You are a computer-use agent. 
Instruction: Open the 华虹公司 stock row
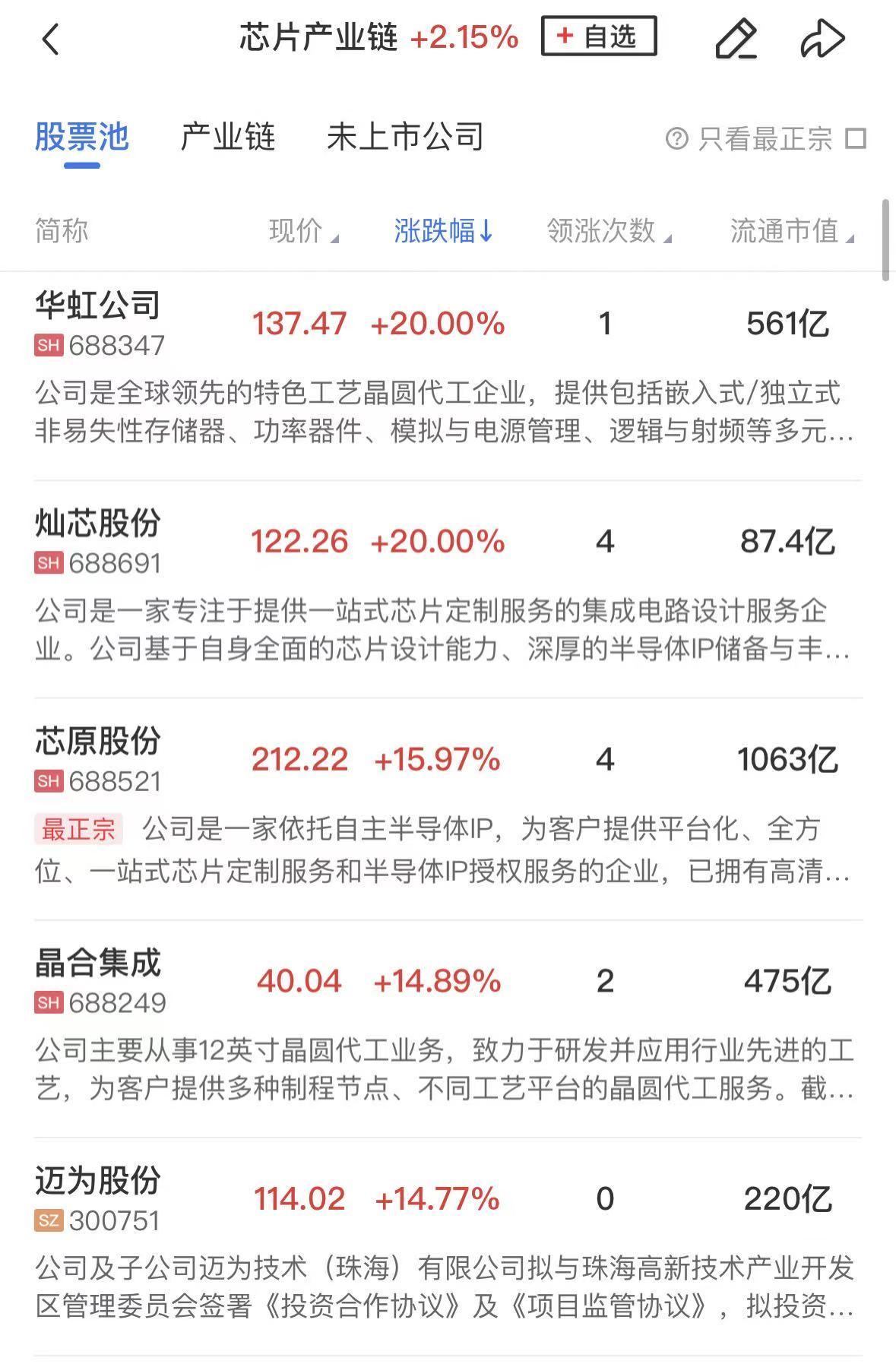point(98,306)
